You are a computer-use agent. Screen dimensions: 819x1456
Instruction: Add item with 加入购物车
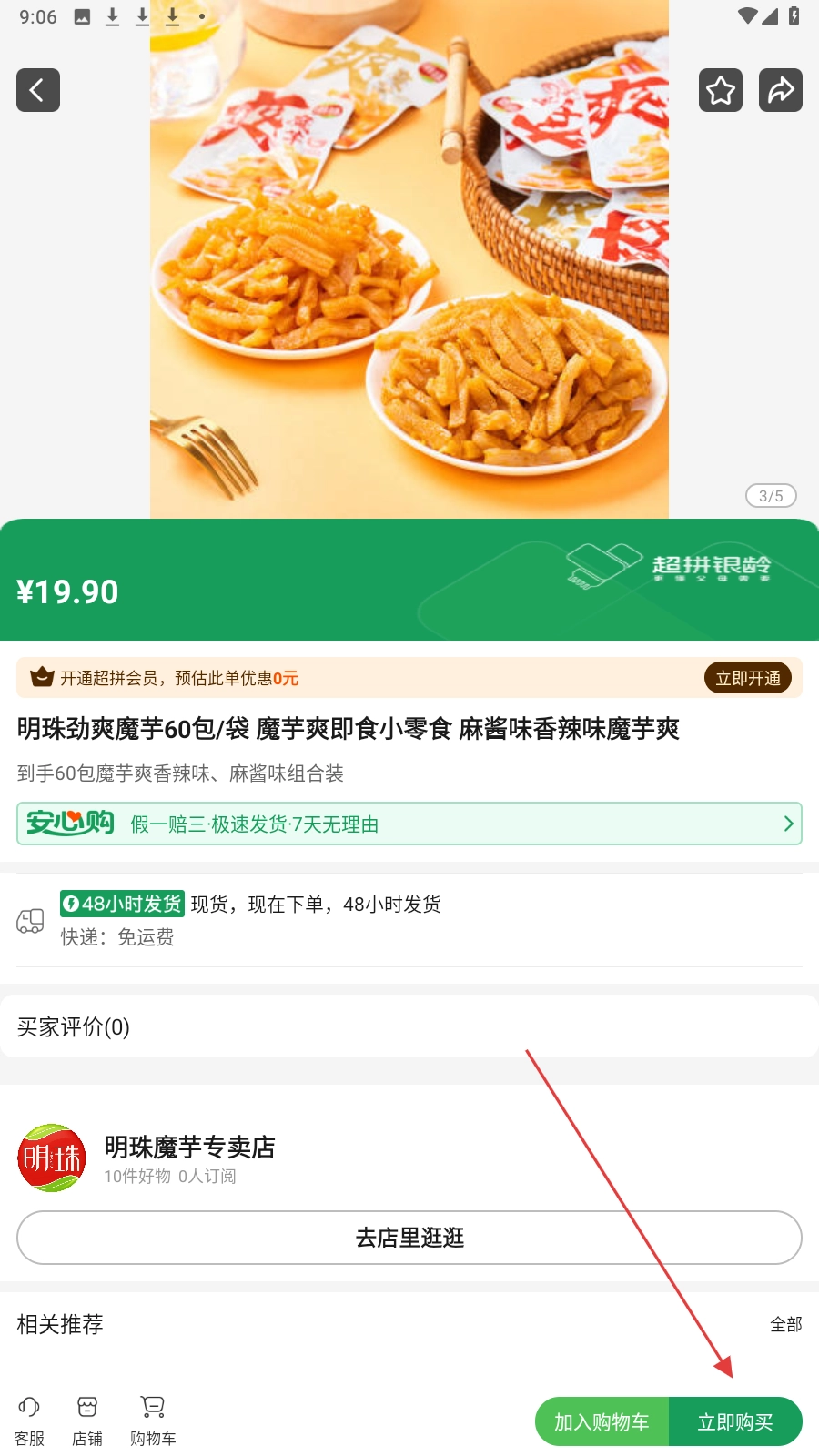tap(602, 1421)
